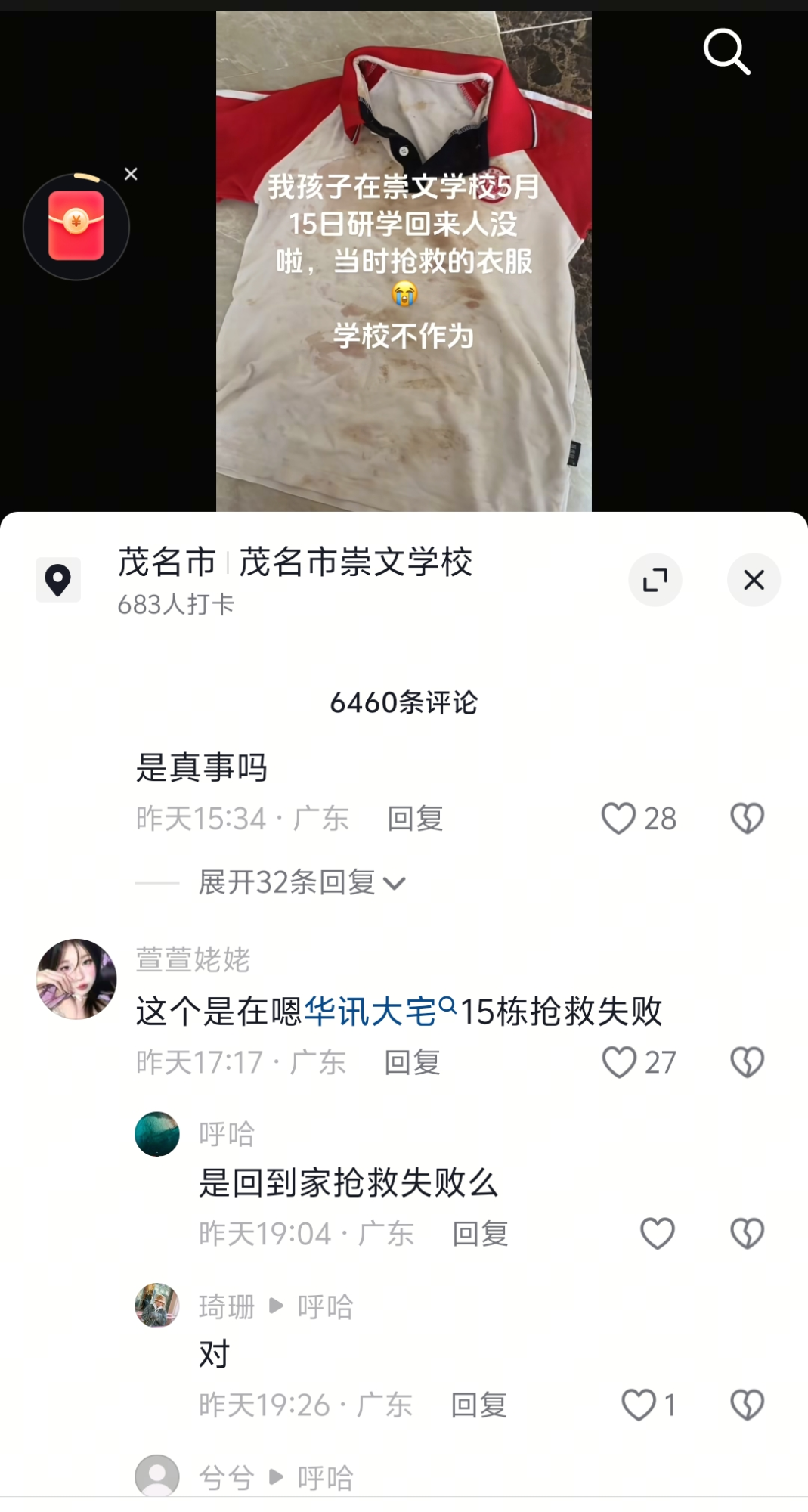Expand 展开32条回复 replies
Image resolution: width=808 pixels, height=1512 pixels.
(x=302, y=882)
